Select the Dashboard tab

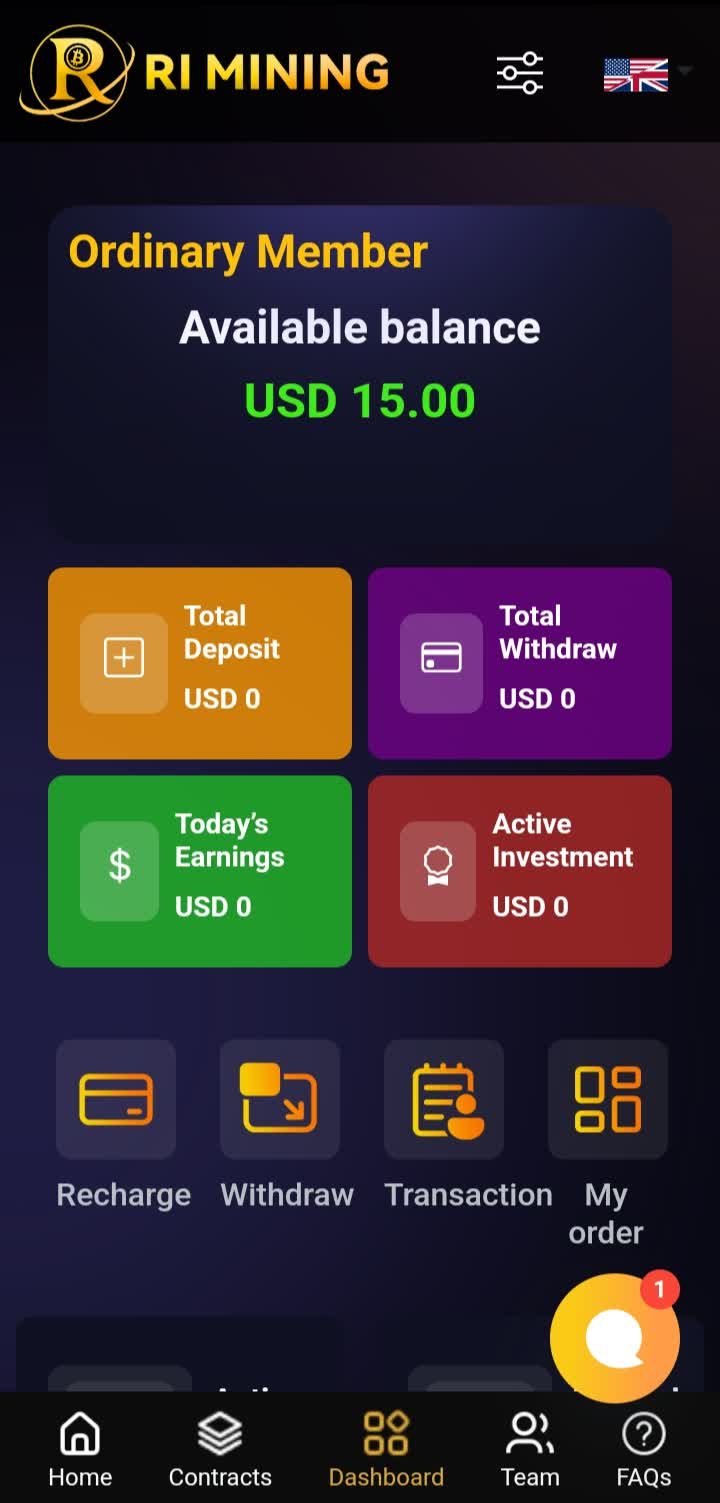click(386, 1449)
